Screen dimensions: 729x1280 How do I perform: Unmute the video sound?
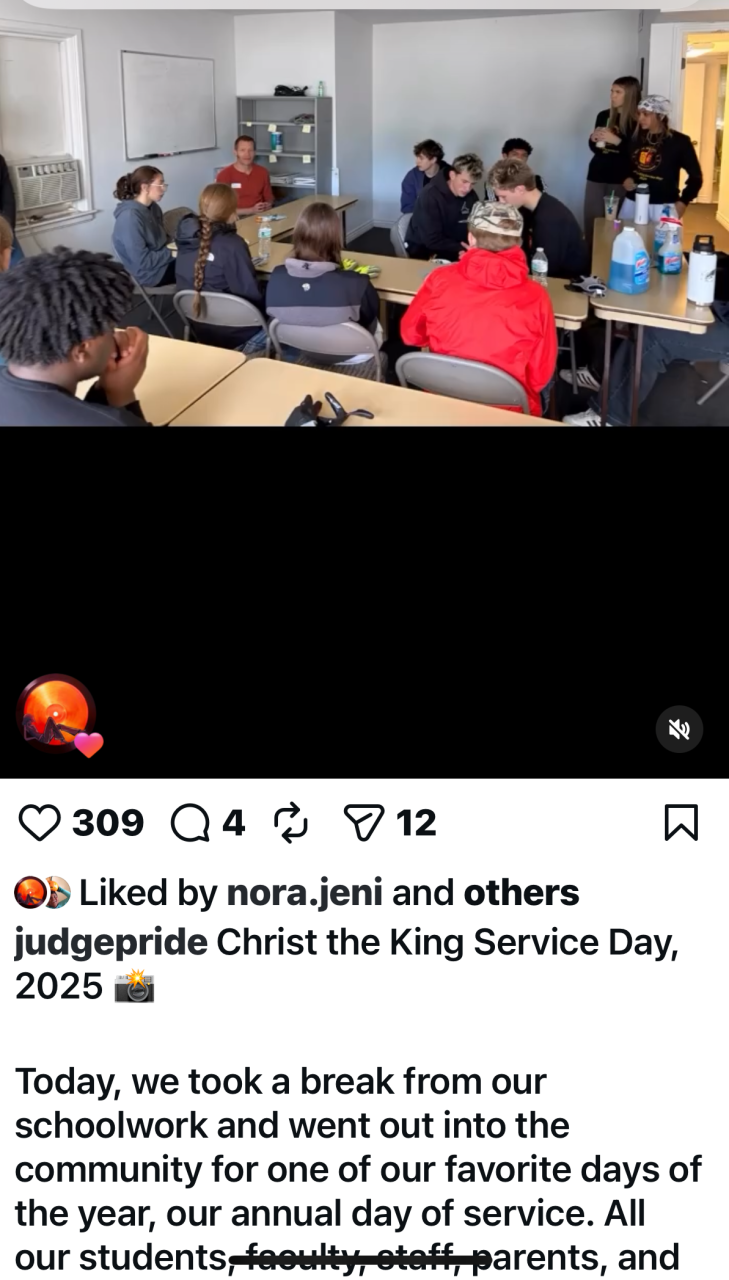[679, 729]
